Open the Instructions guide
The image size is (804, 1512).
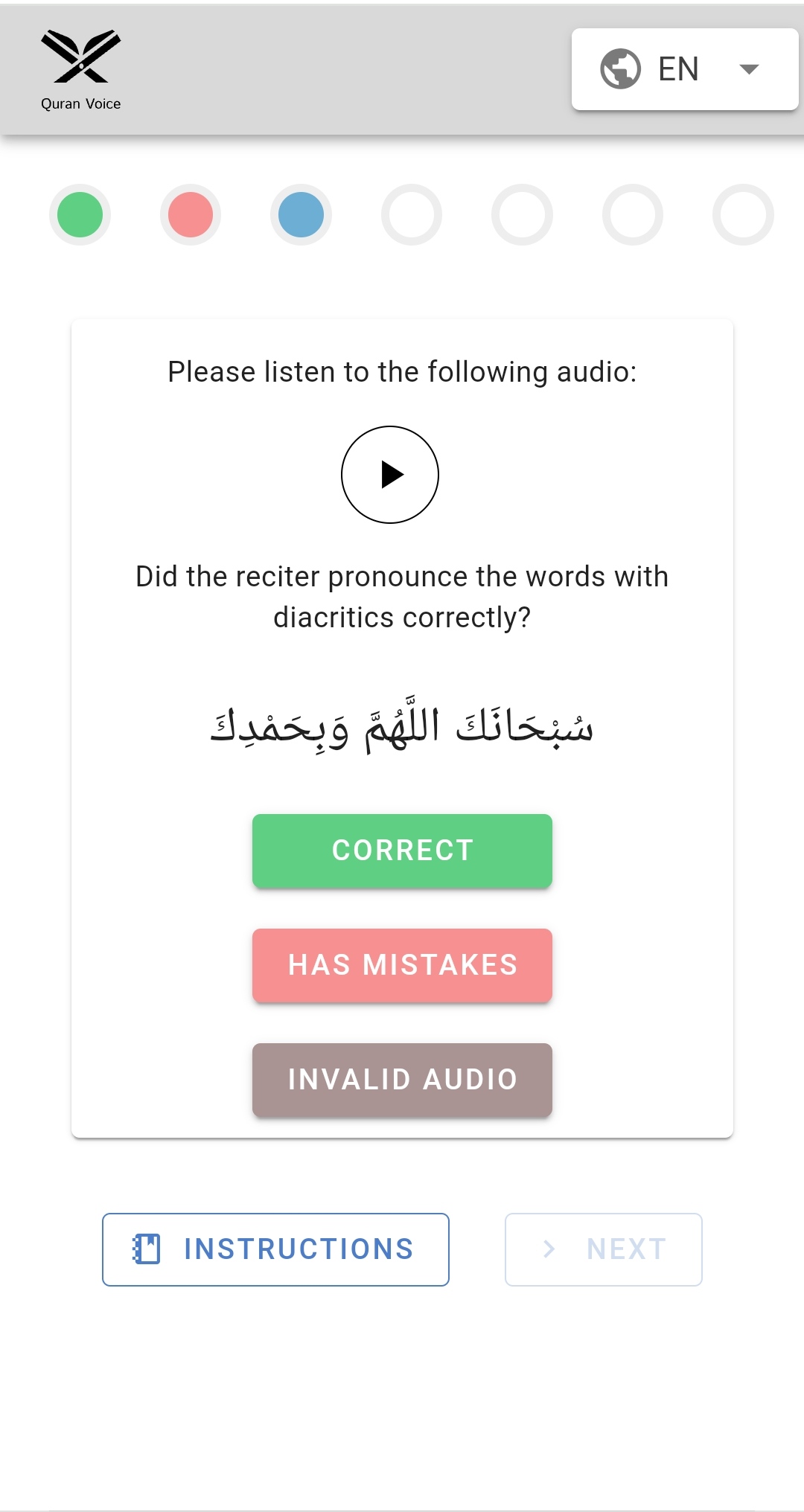275,1249
